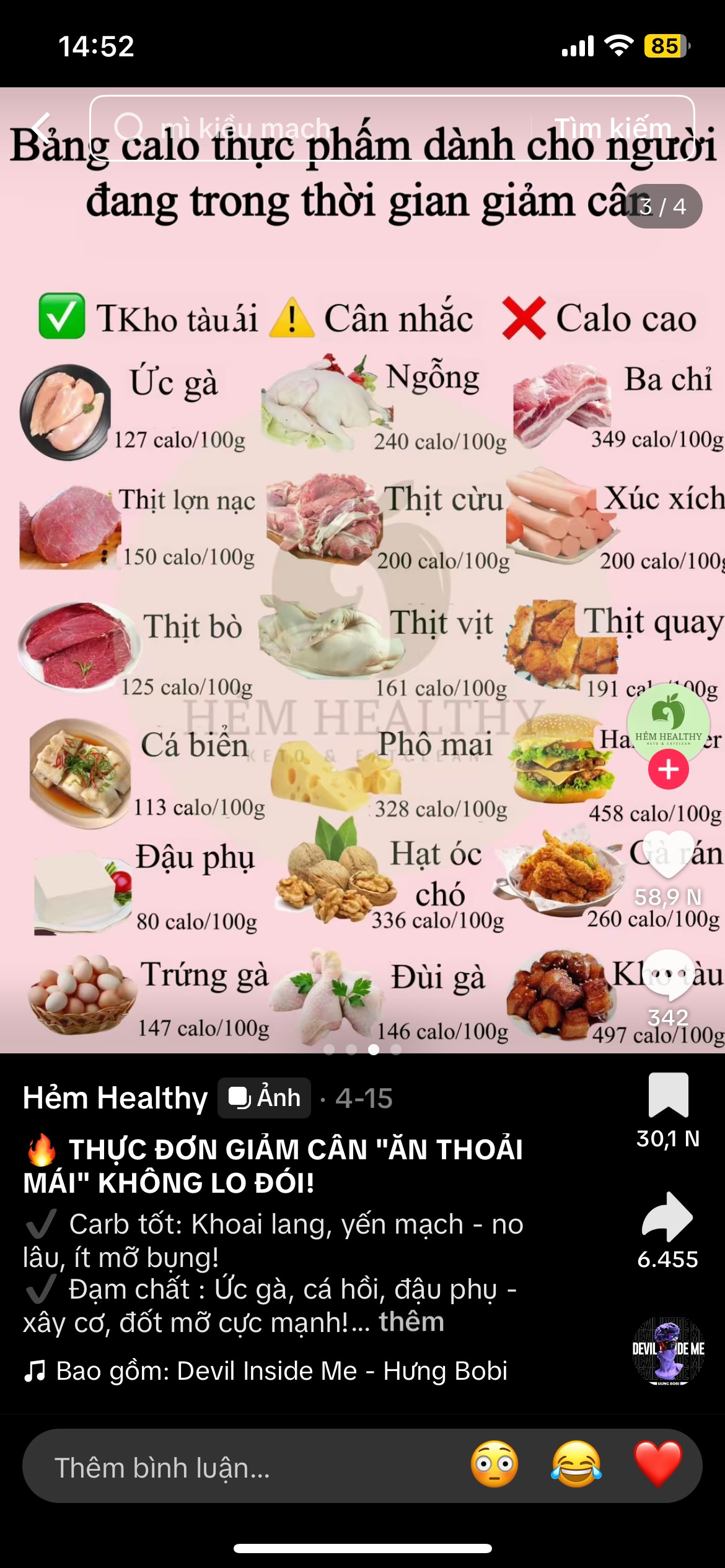
Task: Open the Hẻm Healthy username
Action: [115, 1098]
